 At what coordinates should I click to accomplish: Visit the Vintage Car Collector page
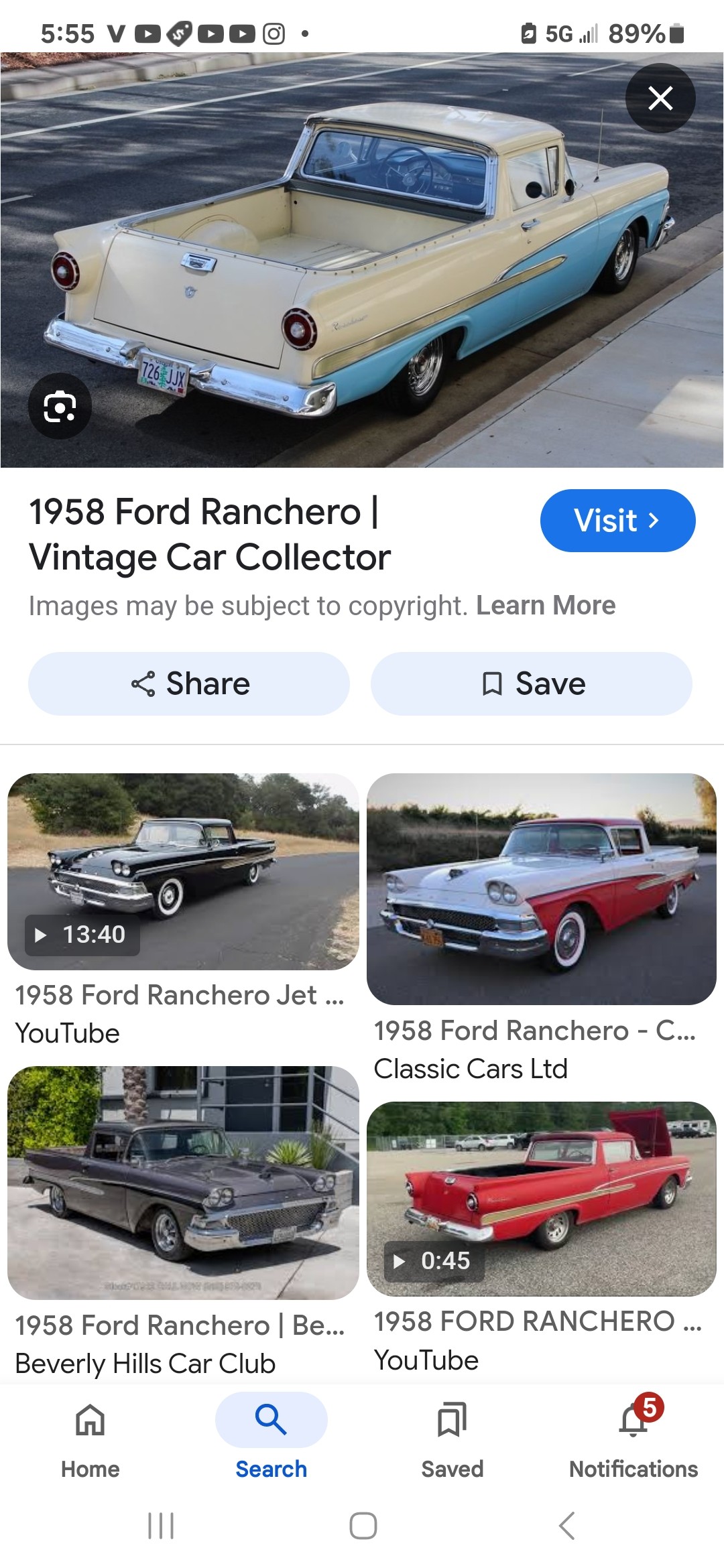tap(617, 521)
